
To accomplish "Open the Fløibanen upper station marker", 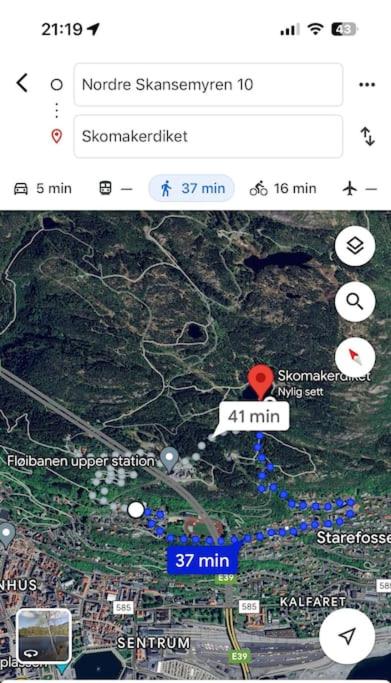I will [x=169, y=459].
